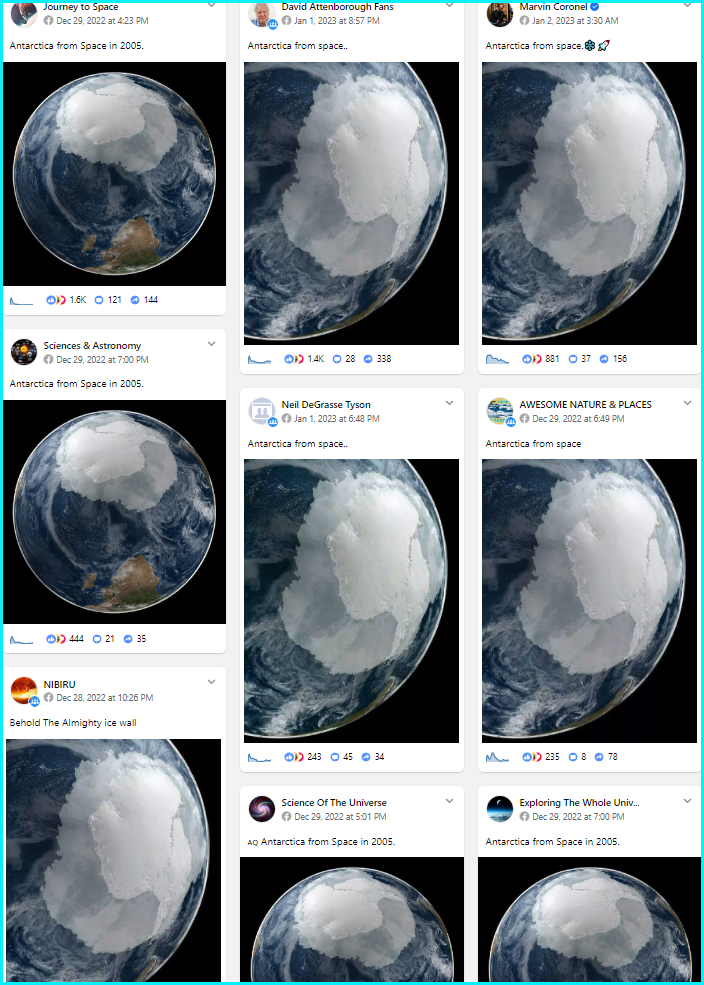Screen dimensions: 704x985
Task: Expand chevron on Exploring The Whole Universe post
Action: [687, 801]
